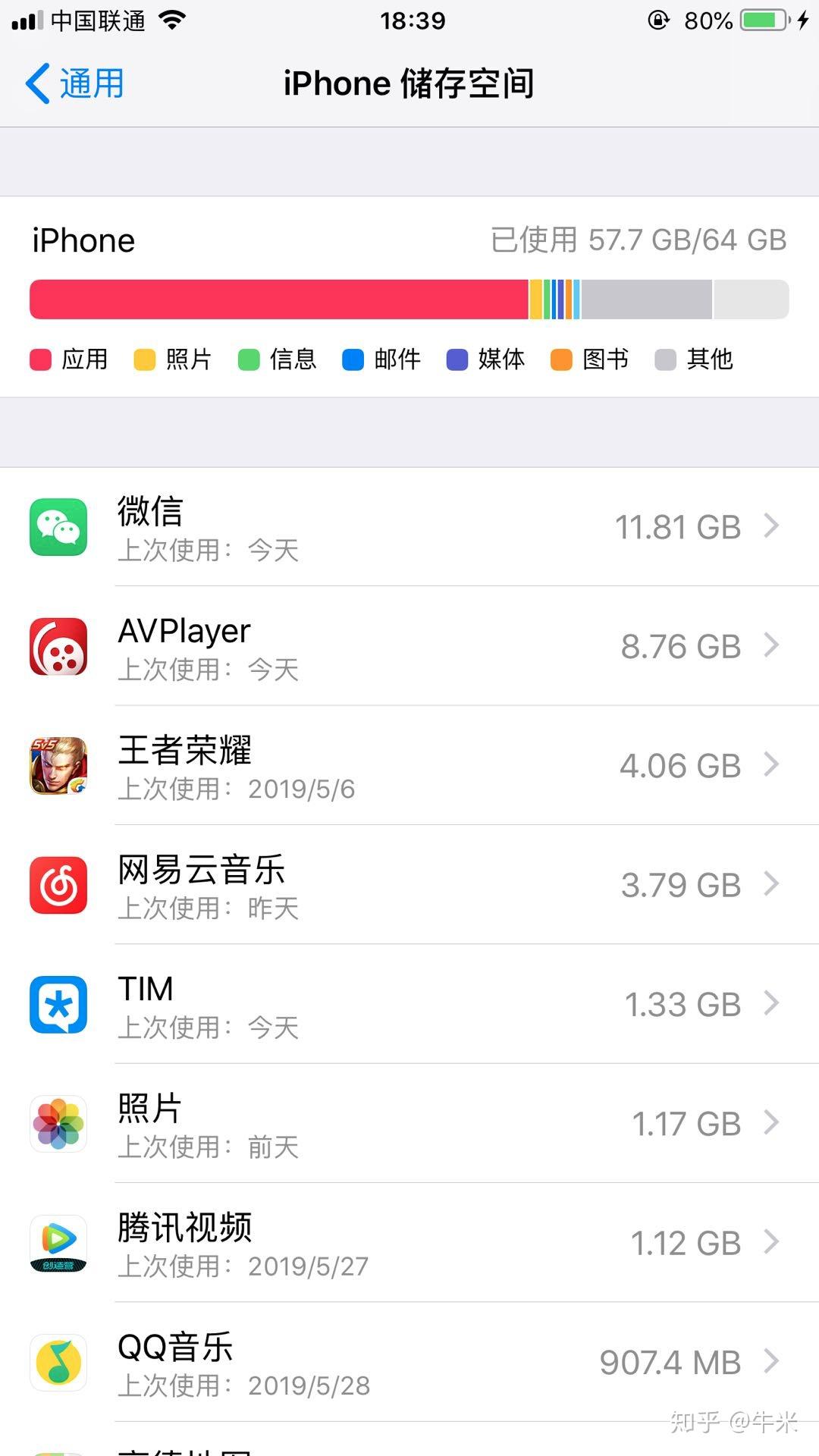
Task: Tap the 18:39 clock in status bar
Action: point(409,20)
